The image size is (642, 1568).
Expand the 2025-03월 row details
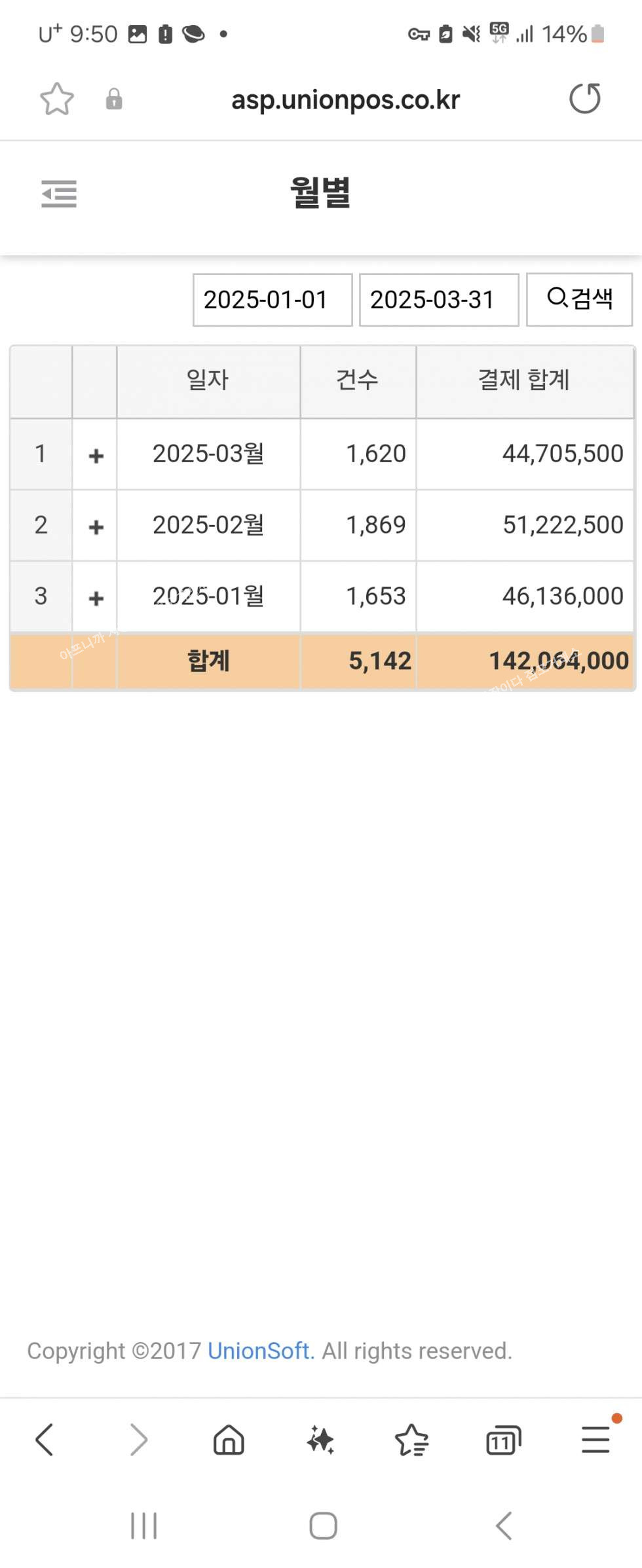pyautogui.click(x=96, y=455)
